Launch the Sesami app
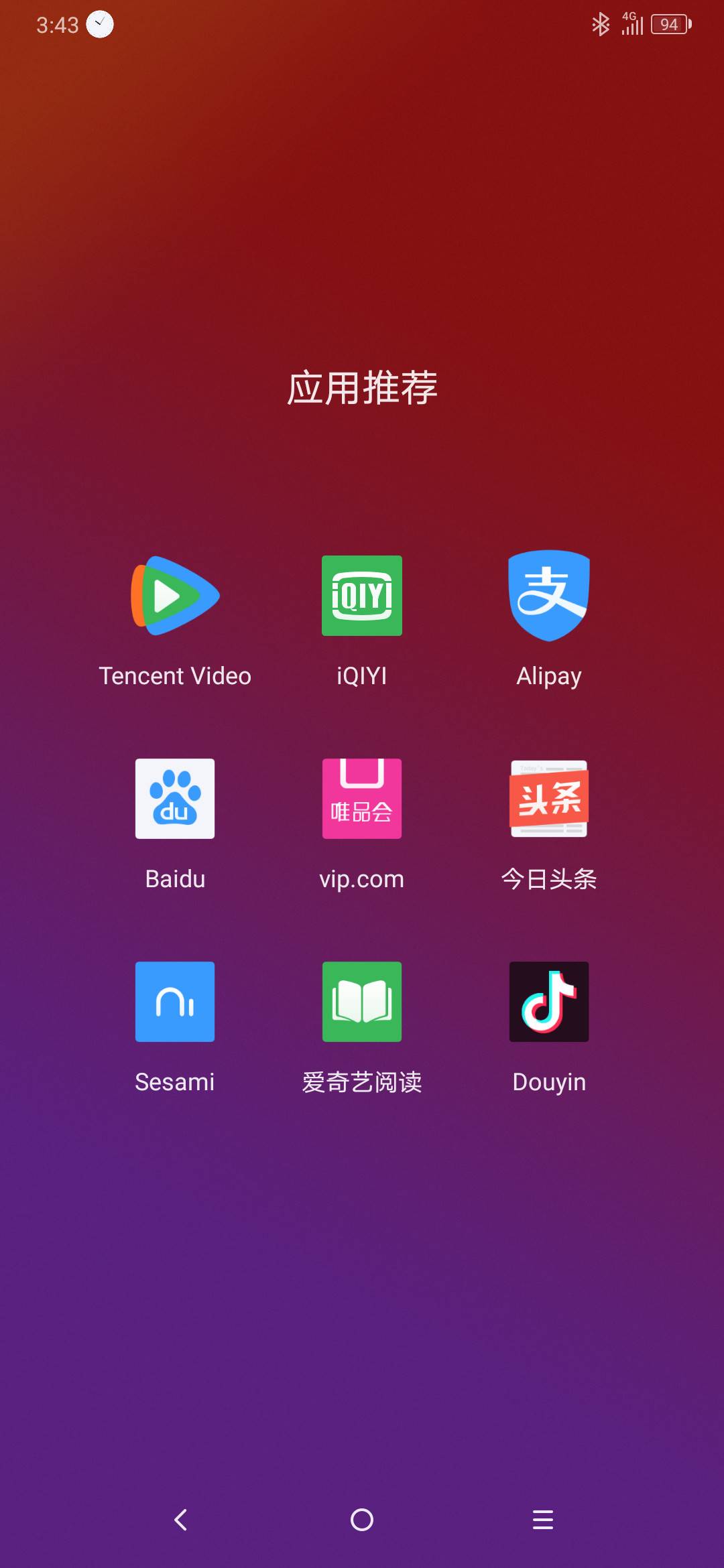 click(175, 1002)
